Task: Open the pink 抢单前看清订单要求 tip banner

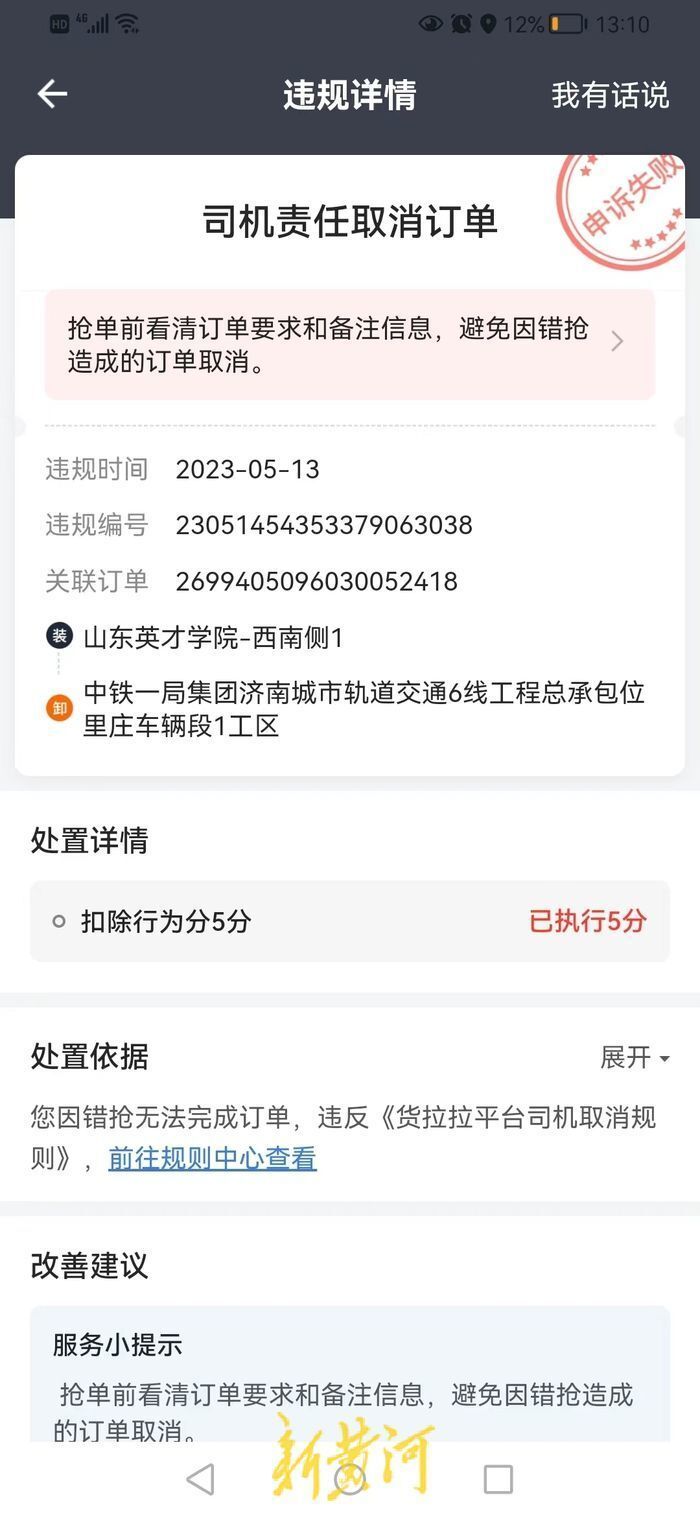Action: (349, 344)
